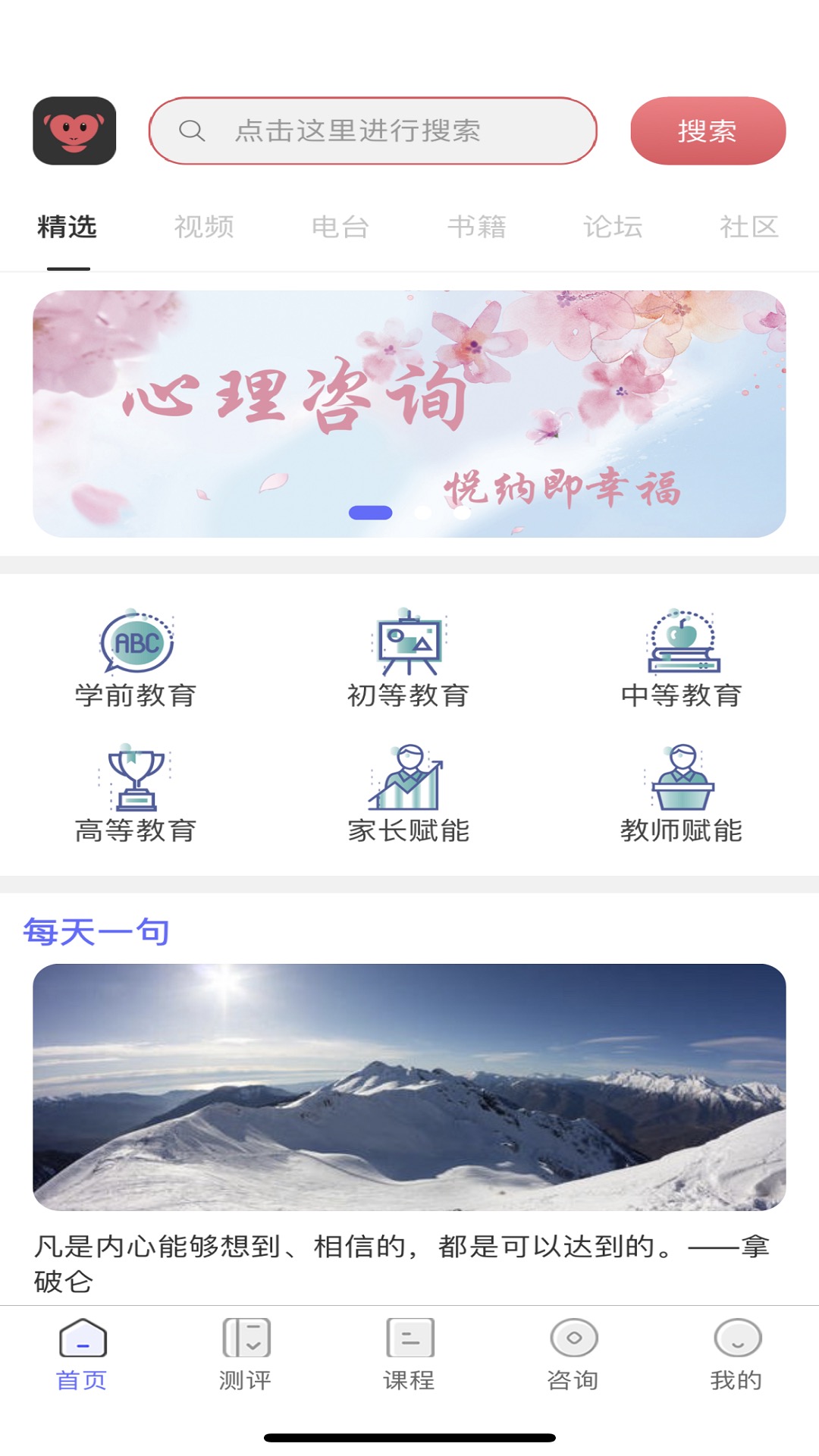Tap the search field 点击这里进行搜索

coord(372,130)
